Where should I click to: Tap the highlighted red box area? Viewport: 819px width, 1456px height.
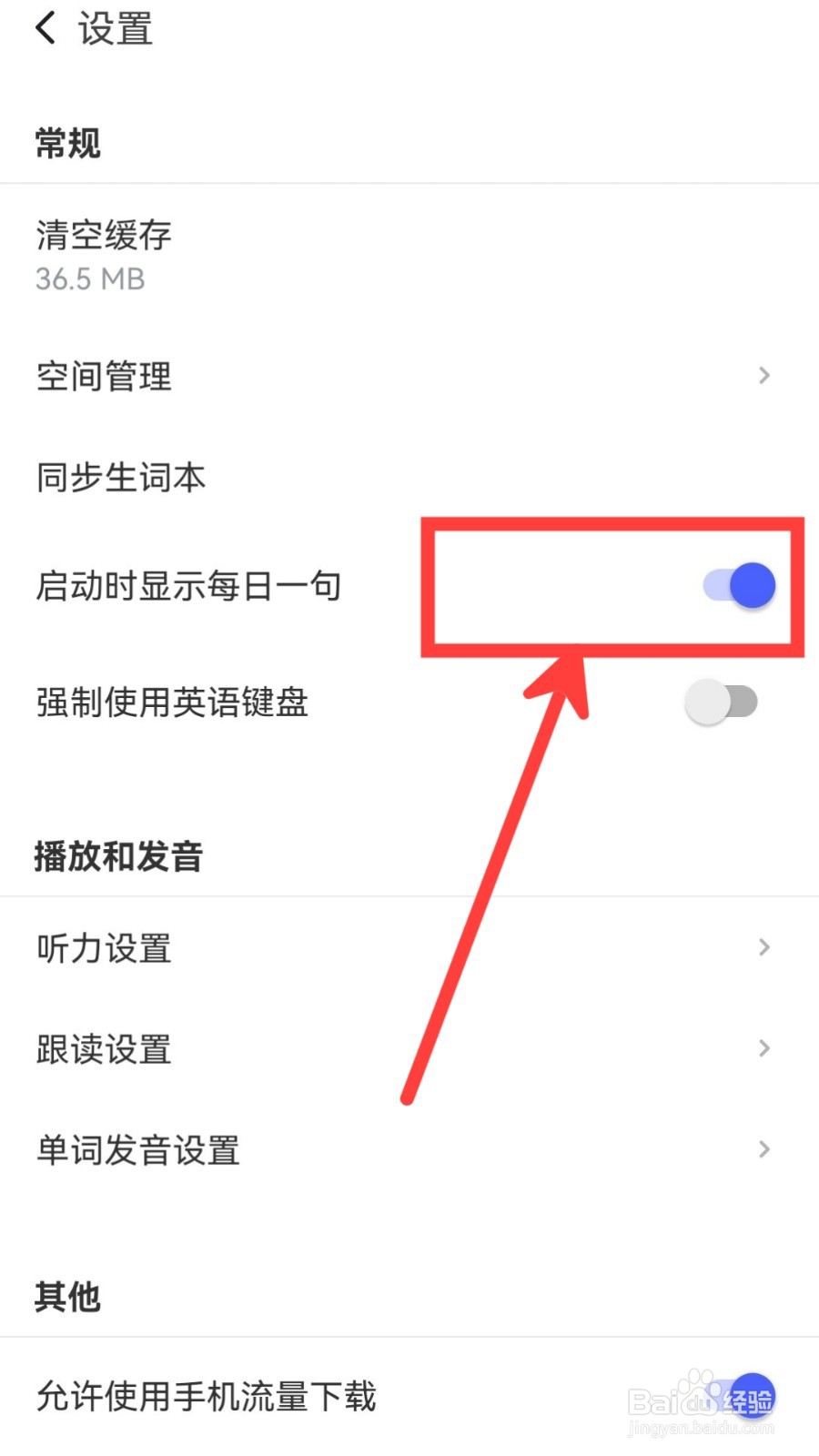[x=612, y=585]
